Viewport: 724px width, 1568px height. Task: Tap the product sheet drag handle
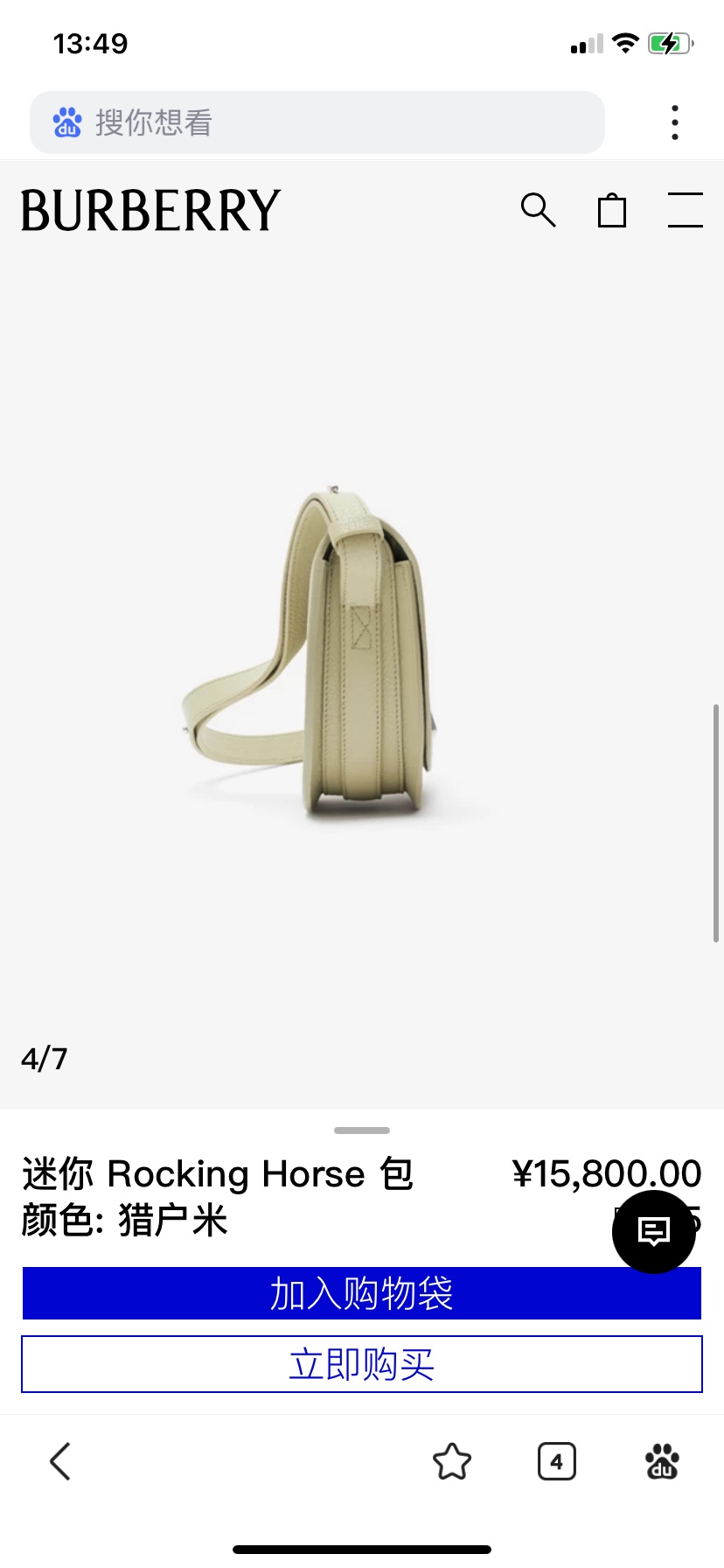pos(362,1130)
